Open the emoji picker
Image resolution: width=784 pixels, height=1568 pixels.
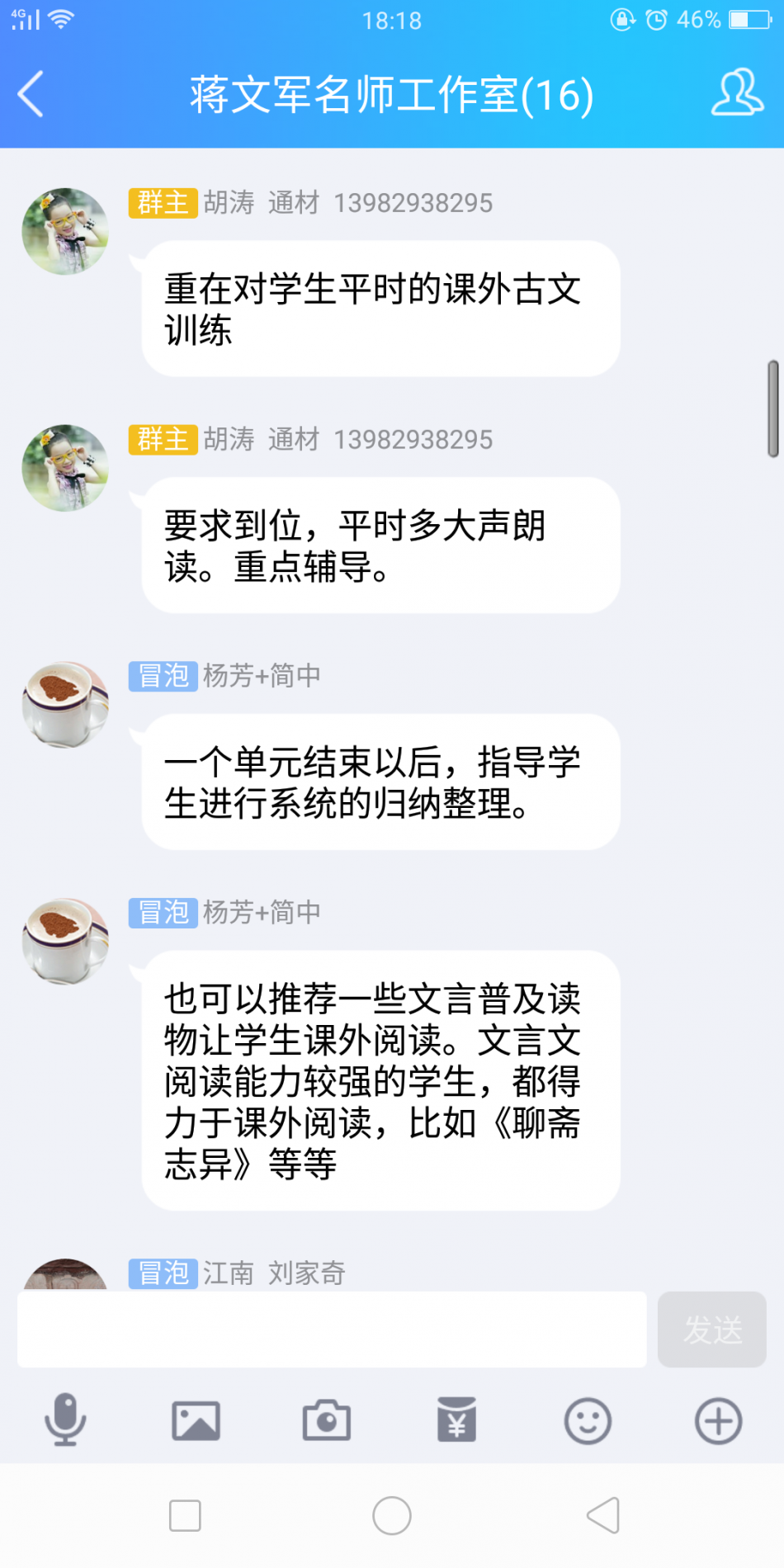pos(588,1420)
